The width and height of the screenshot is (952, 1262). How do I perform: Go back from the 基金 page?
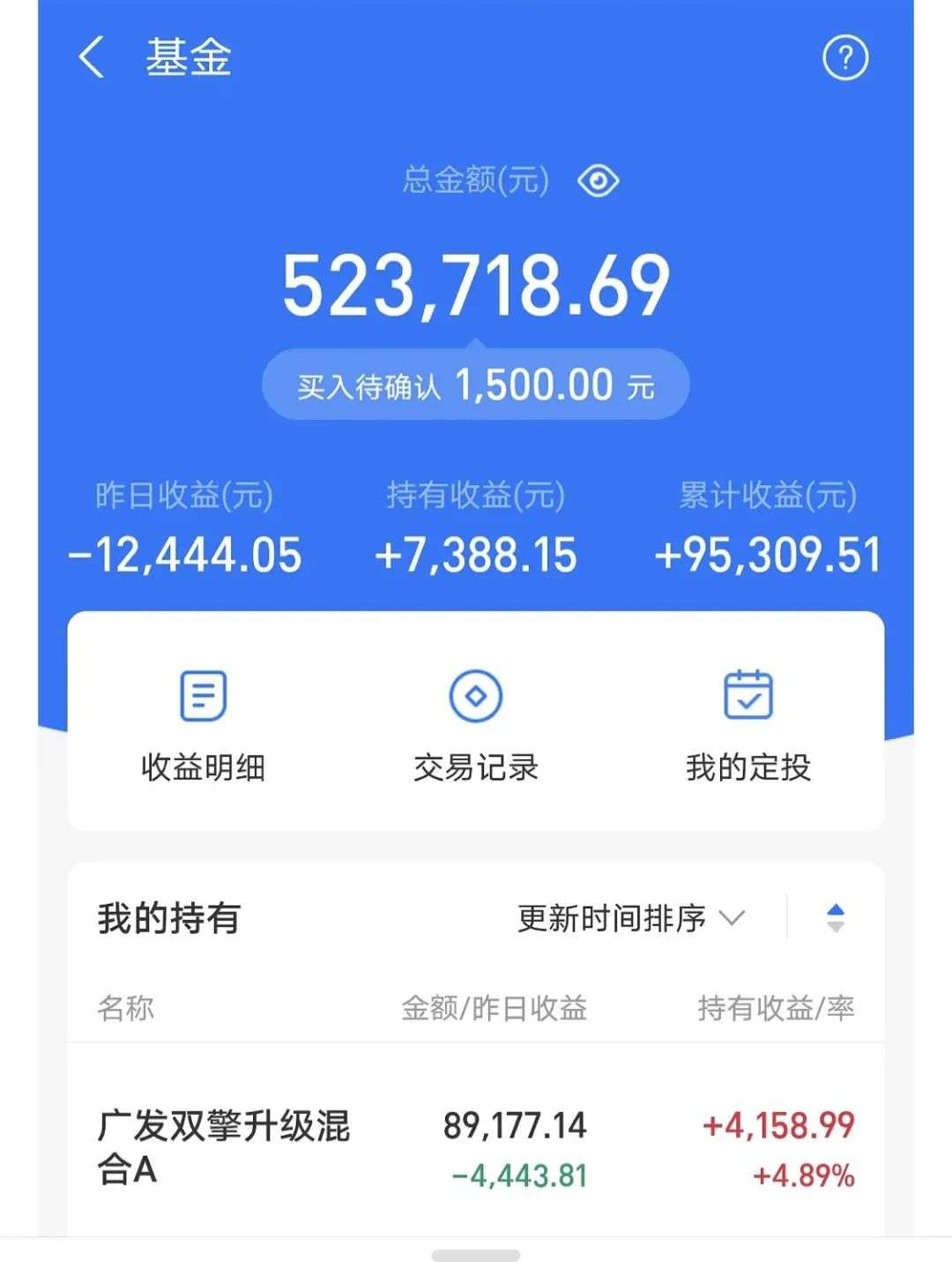pyautogui.click(x=92, y=58)
